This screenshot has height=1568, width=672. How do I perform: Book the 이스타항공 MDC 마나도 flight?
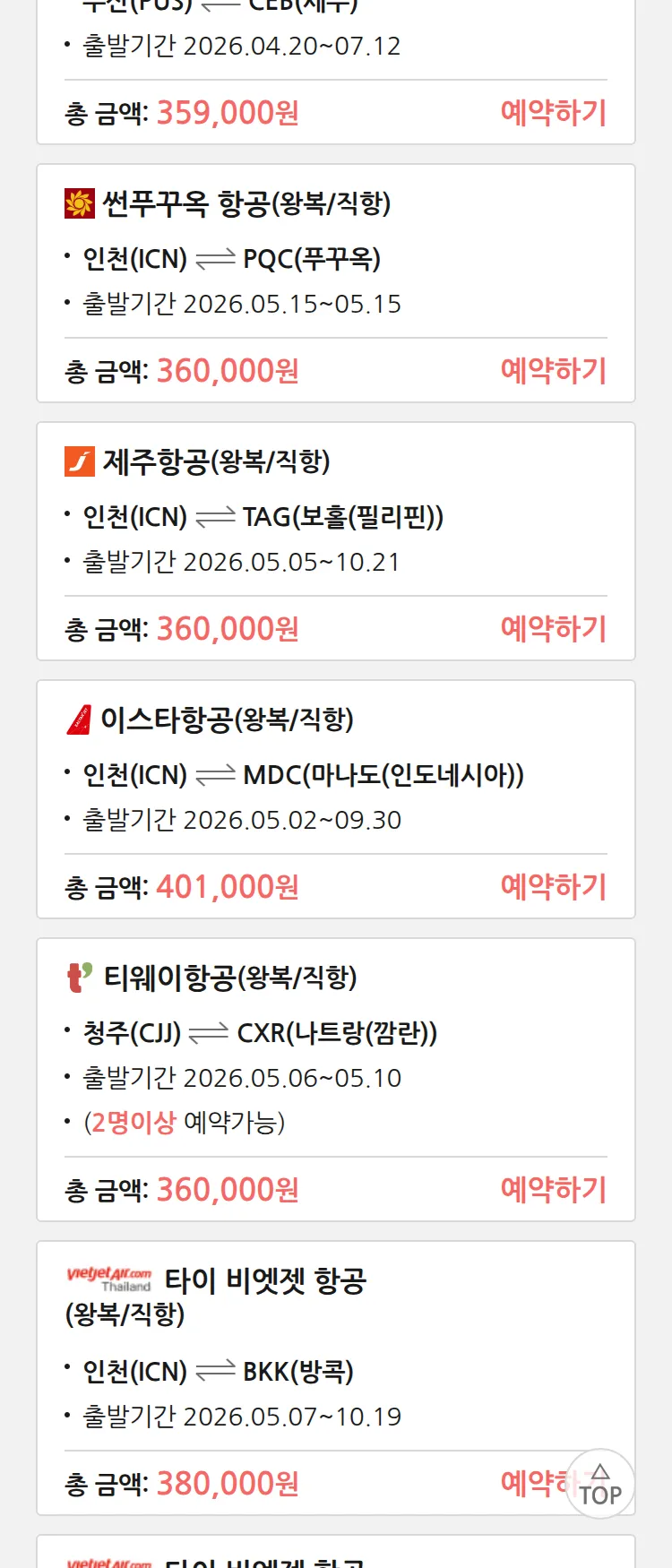[x=553, y=887]
